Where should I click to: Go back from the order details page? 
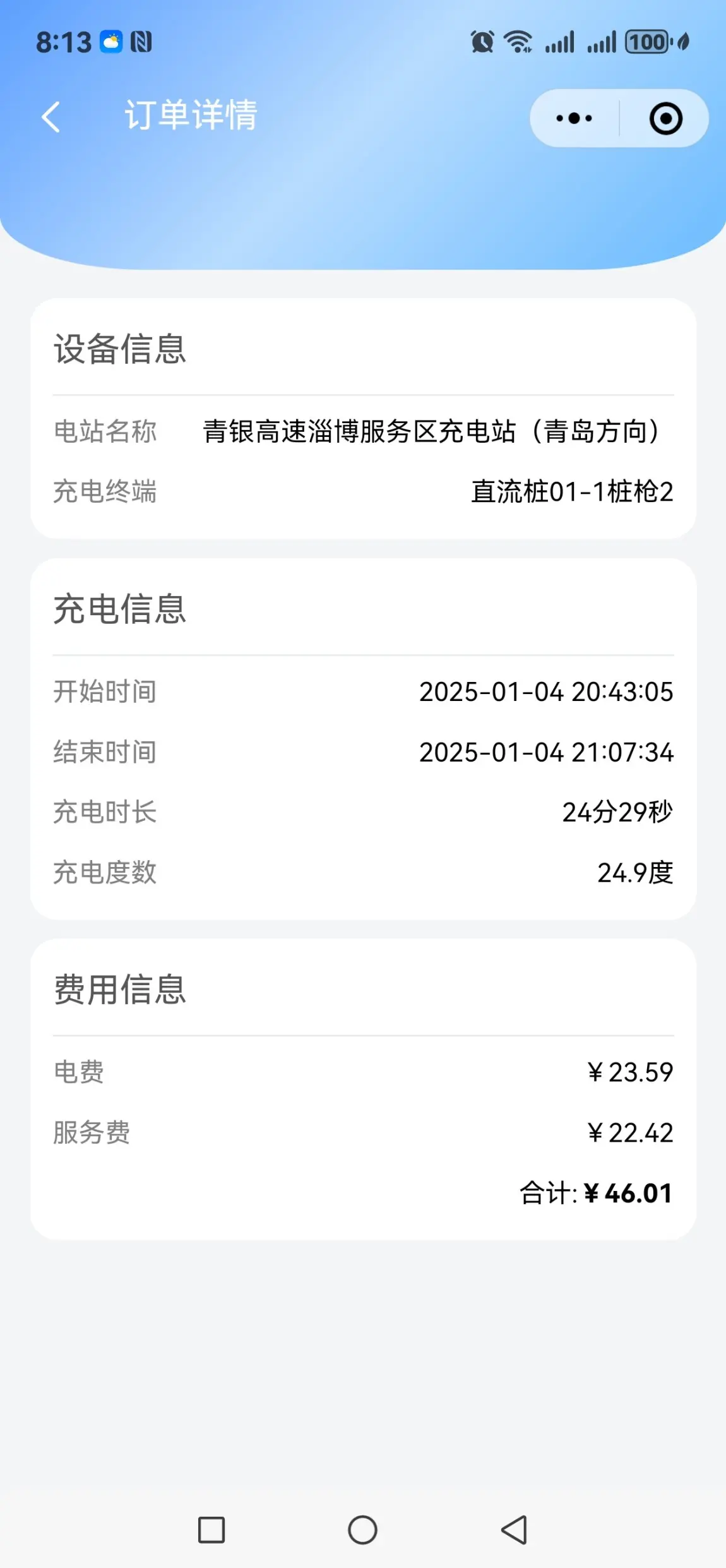(51, 117)
